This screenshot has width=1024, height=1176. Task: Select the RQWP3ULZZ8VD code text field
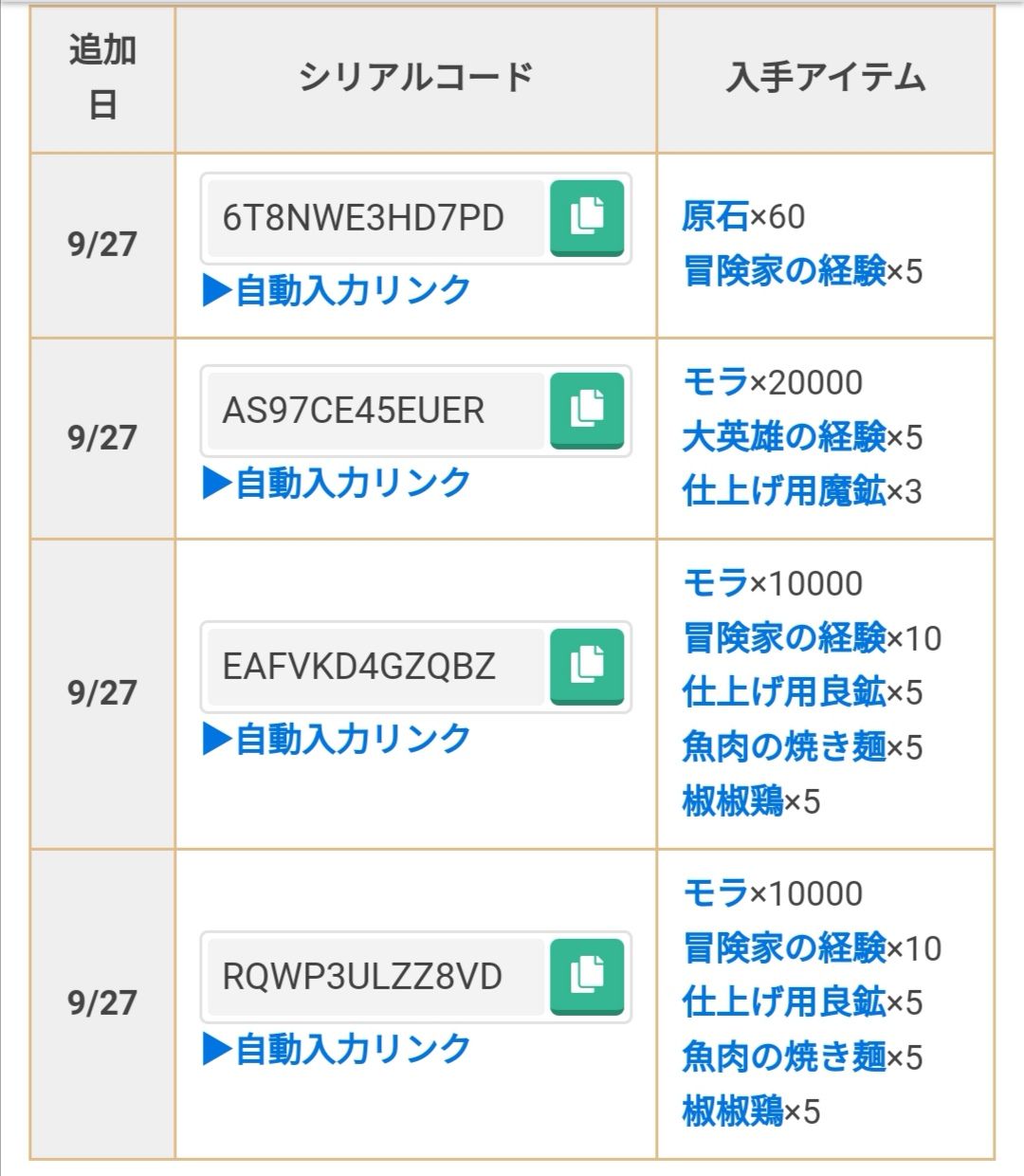pyautogui.click(x=375, y=977)
